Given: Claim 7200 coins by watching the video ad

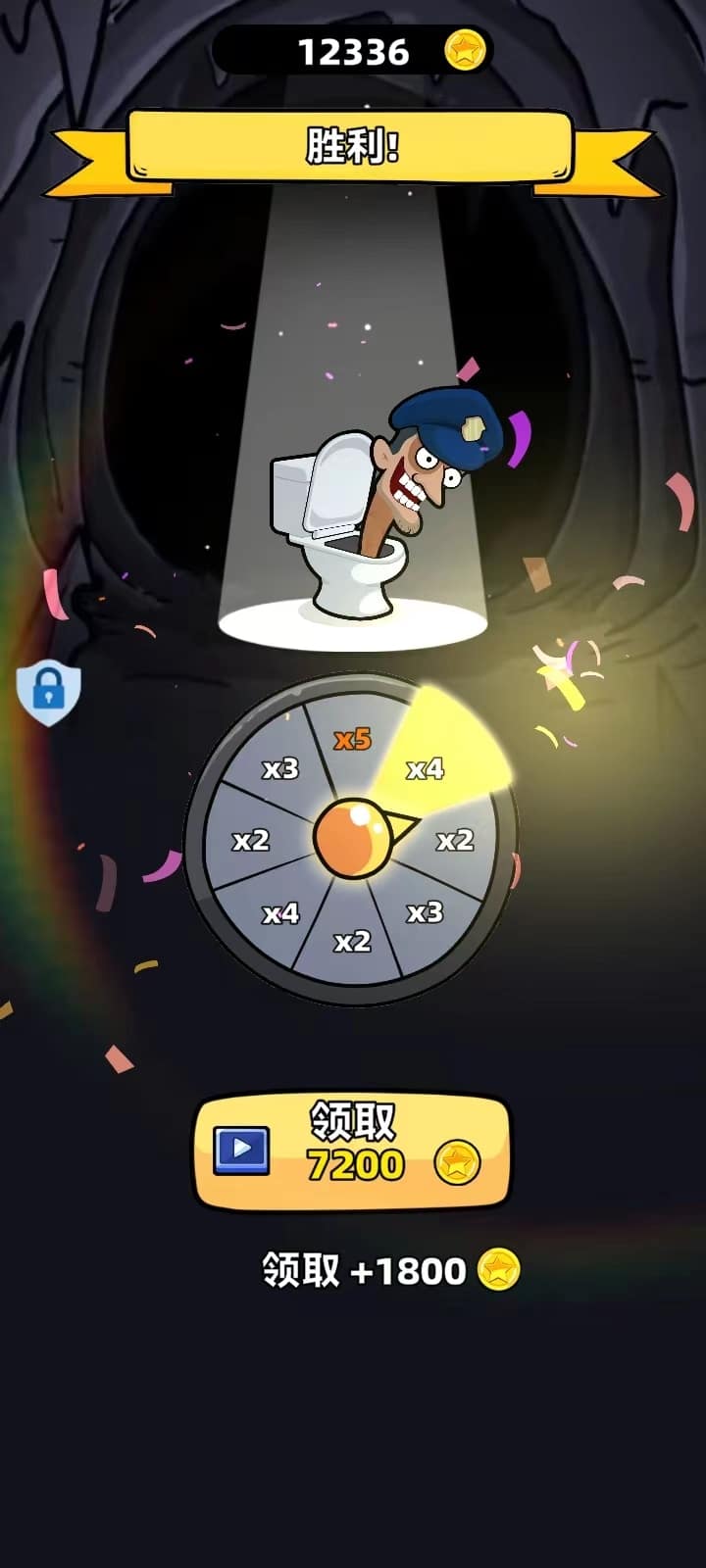Looking at the screenshot, I should (352, 1151).
